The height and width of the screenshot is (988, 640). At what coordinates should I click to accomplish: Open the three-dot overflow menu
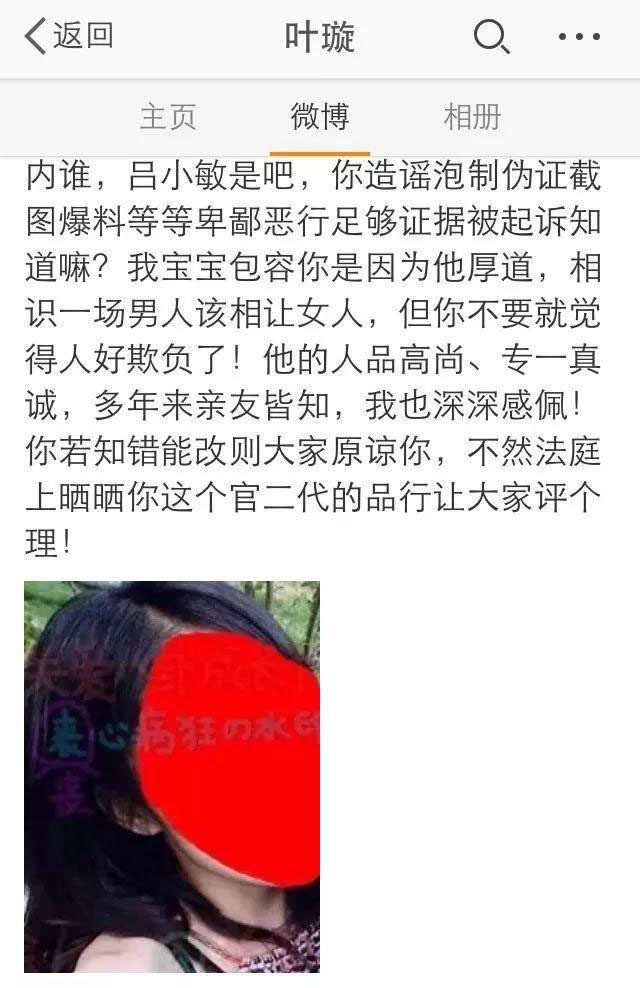(578, 37)
